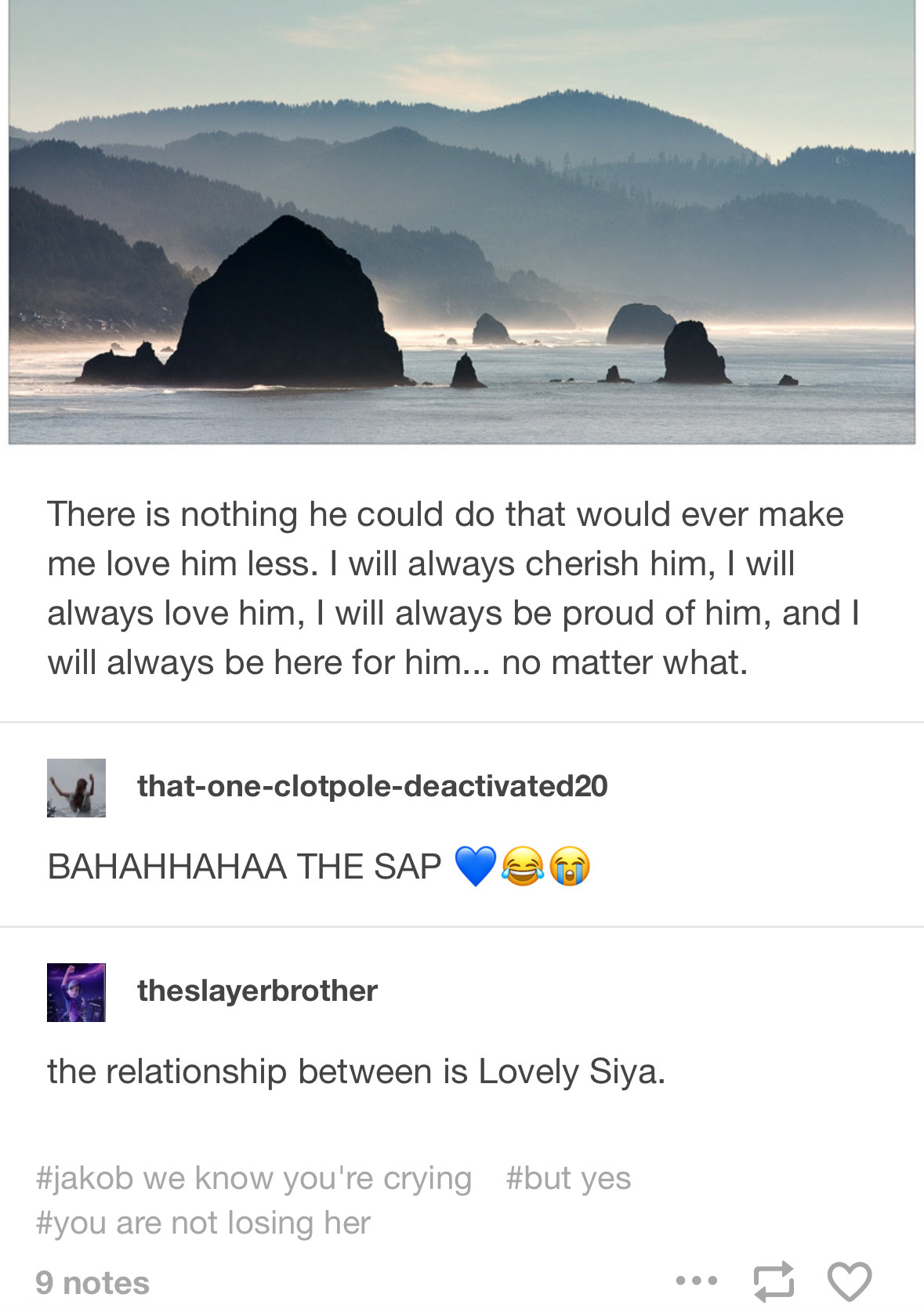Open that-one-clotpole-deactivated20's blog

click(372, 786)
